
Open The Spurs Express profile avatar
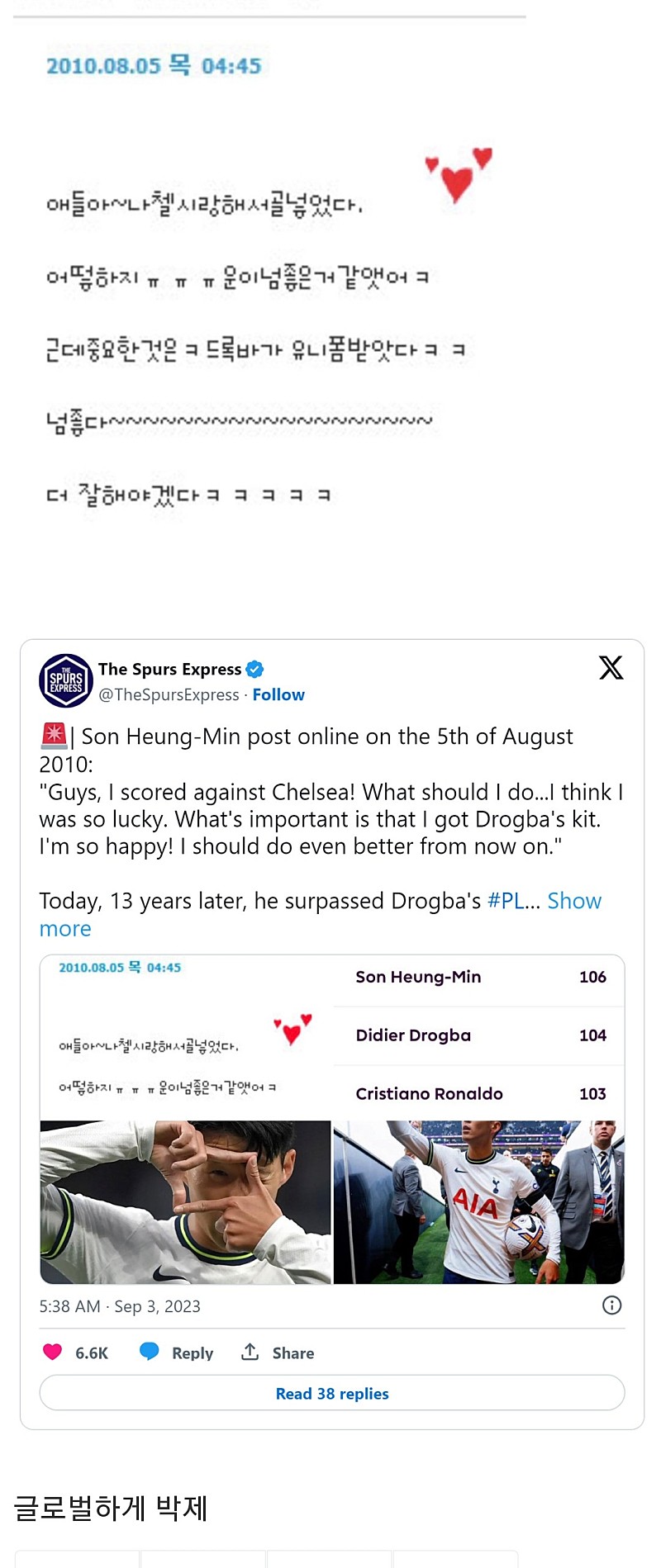(65, 681)
